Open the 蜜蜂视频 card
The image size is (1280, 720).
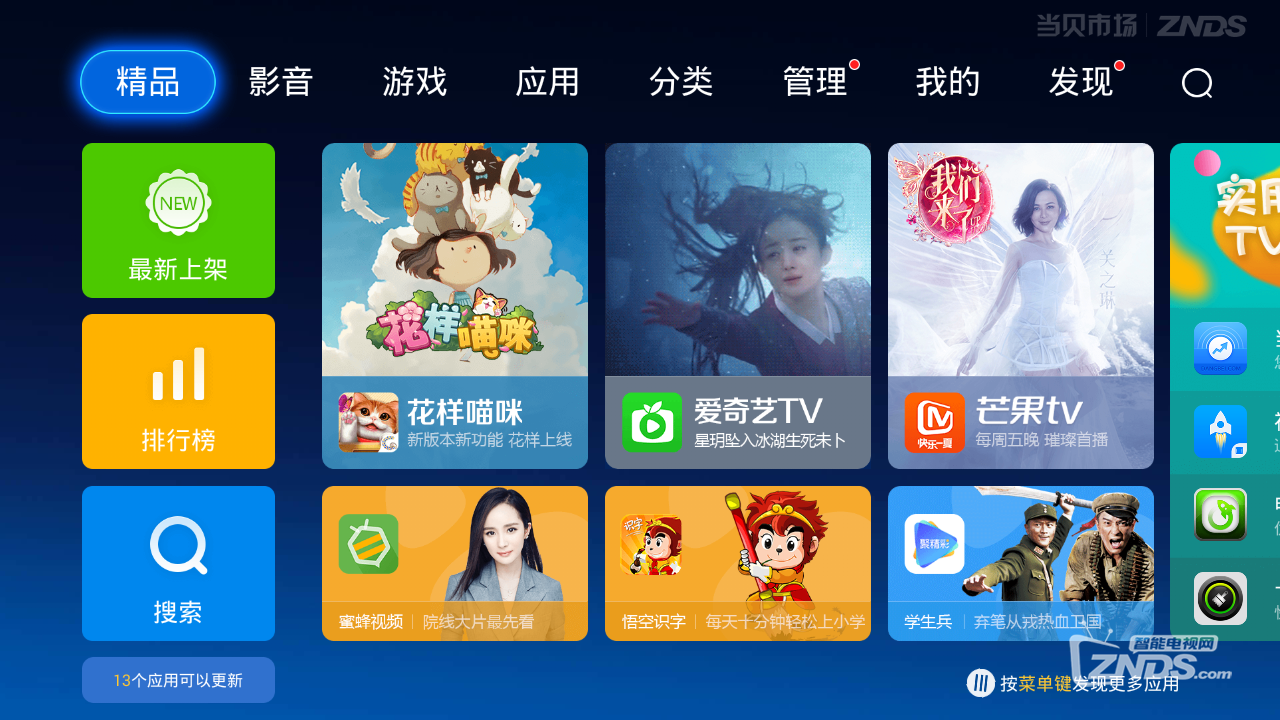point(455,563)
